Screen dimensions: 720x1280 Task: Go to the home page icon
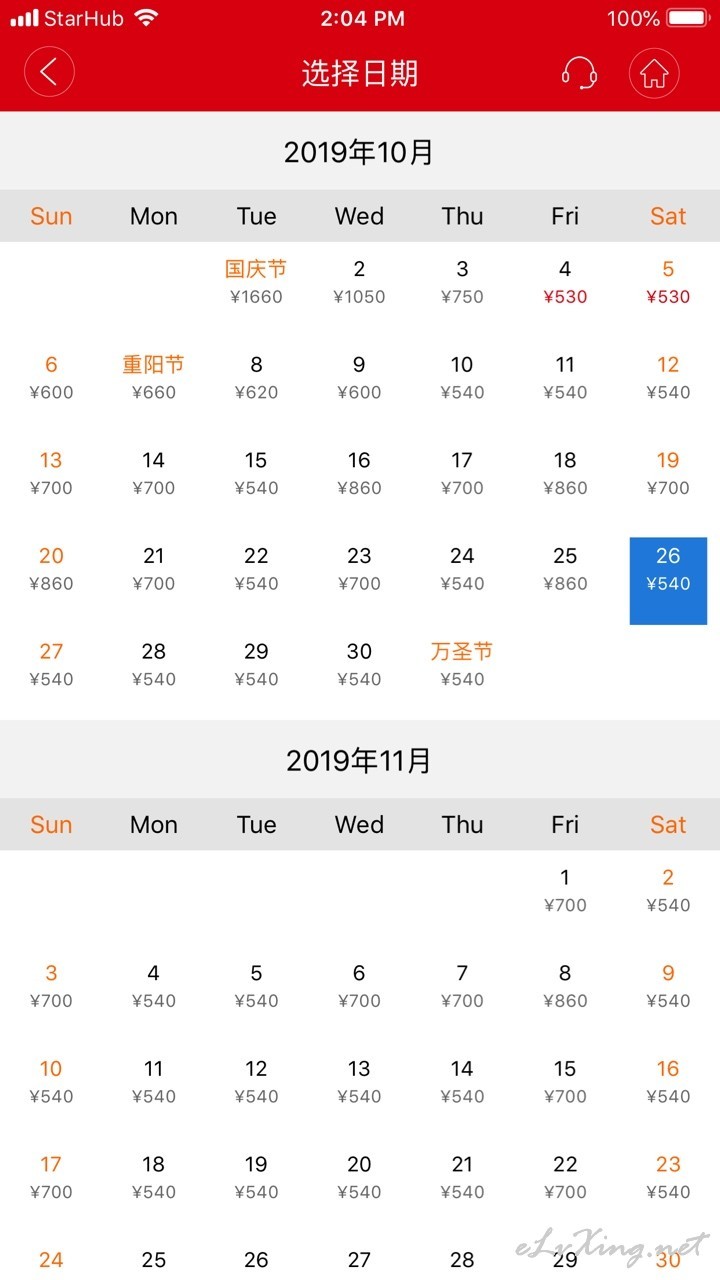point(654,73)
